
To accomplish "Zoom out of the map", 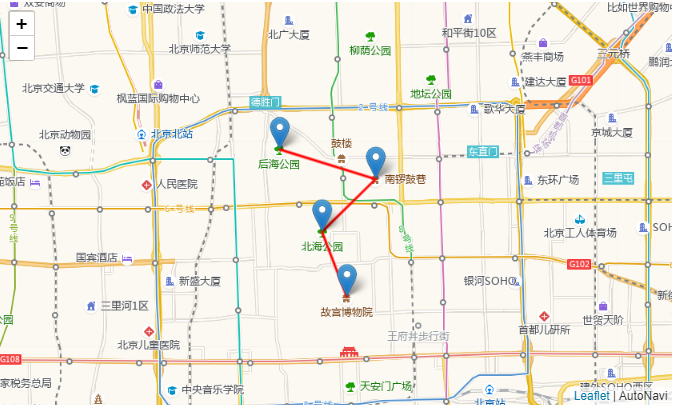I will (x=22, y=48).
